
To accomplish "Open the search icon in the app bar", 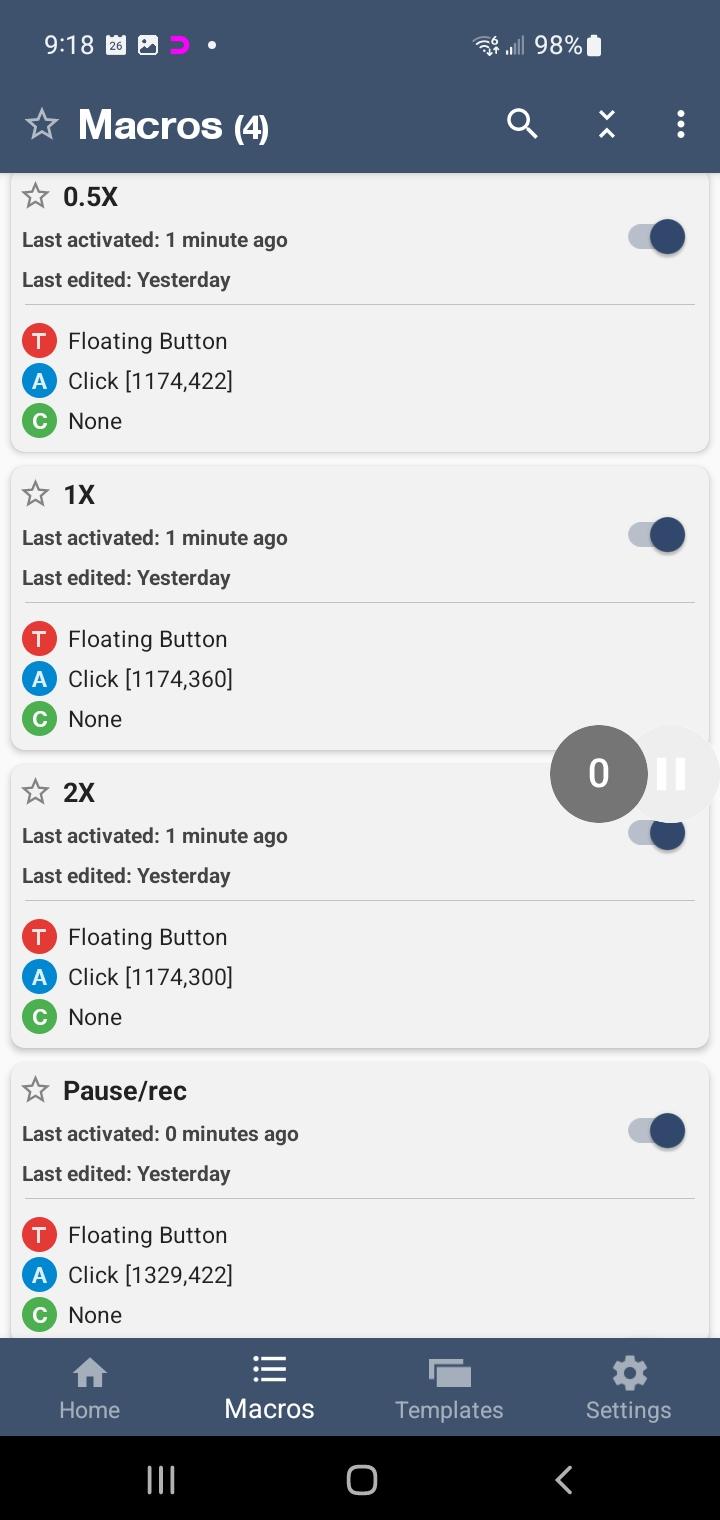I will tap(522, 124).
